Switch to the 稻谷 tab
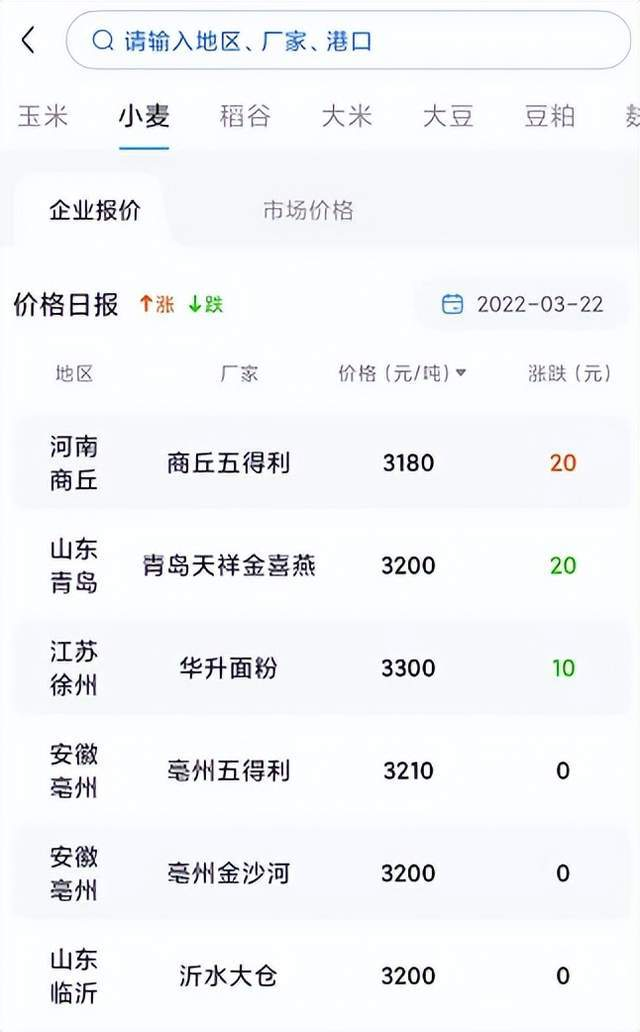Viewport: 640px width, 1032px height. click(x=245, y=116)
